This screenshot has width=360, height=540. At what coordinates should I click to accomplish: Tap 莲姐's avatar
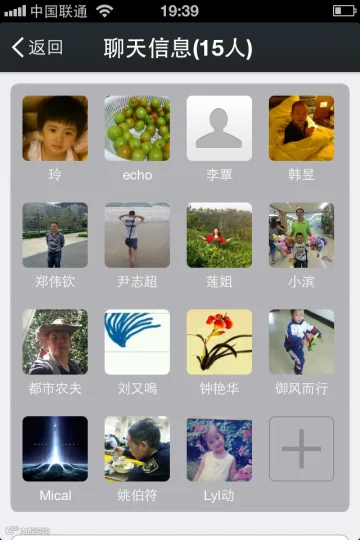219,235
